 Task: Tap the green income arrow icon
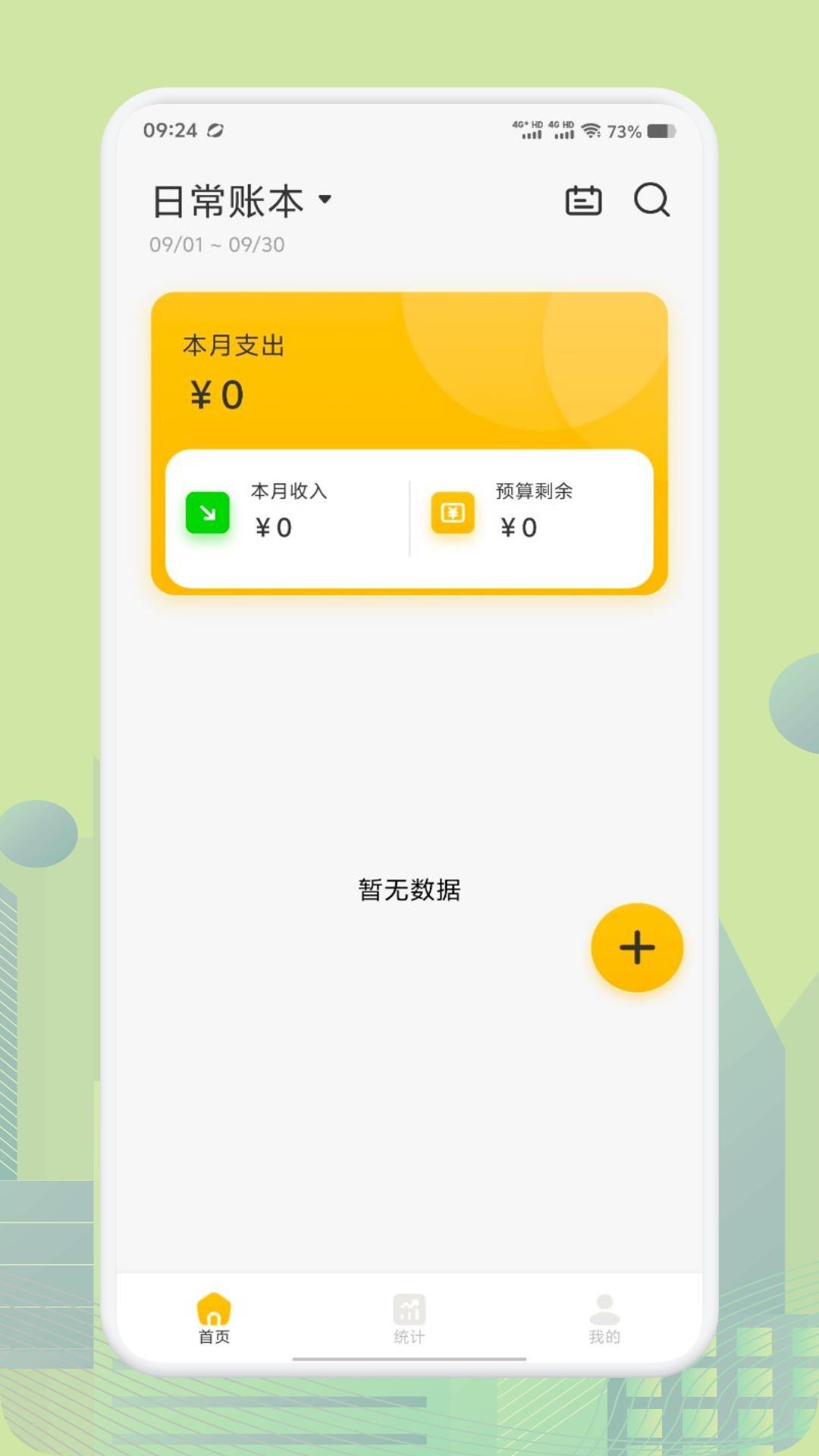point(207,513)
